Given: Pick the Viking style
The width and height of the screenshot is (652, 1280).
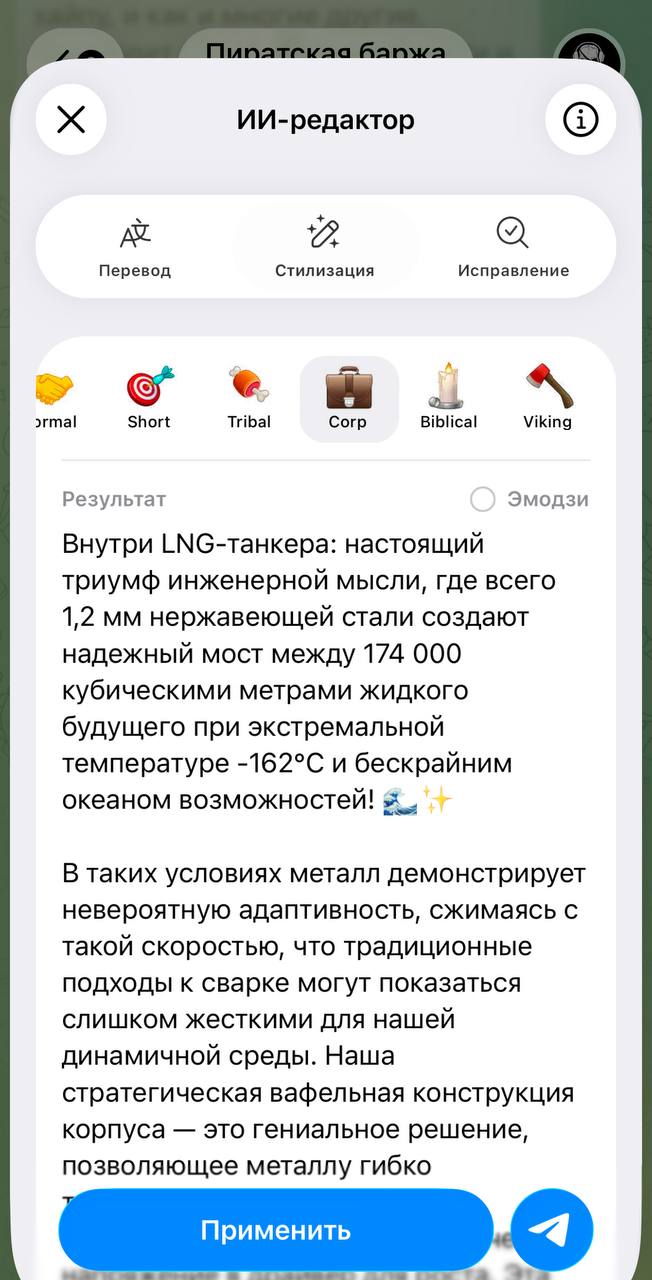Looking at the screenshot, I should [x=548, y=398].
